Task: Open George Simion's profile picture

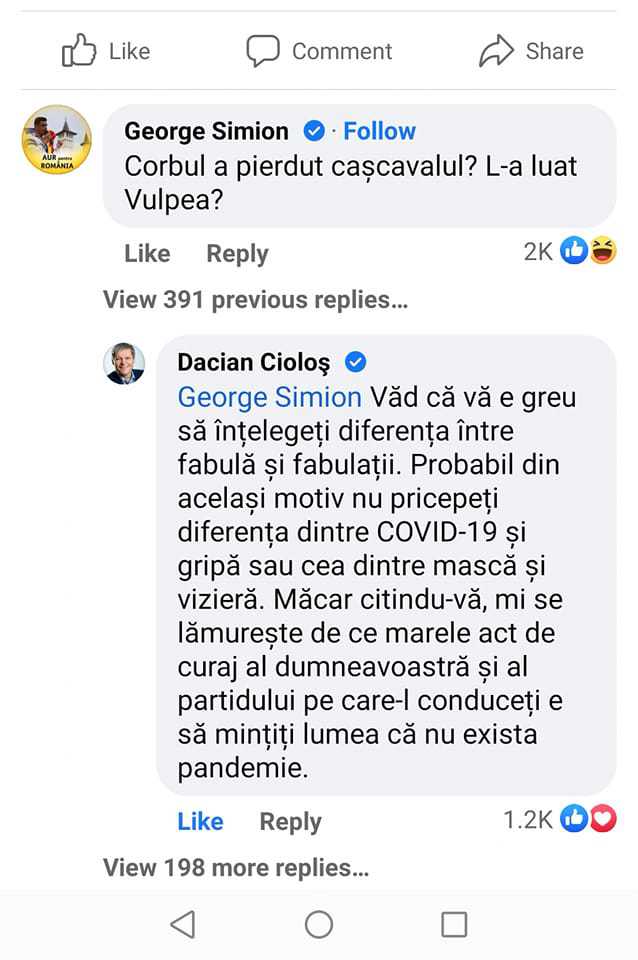Action: coord(57,139)
